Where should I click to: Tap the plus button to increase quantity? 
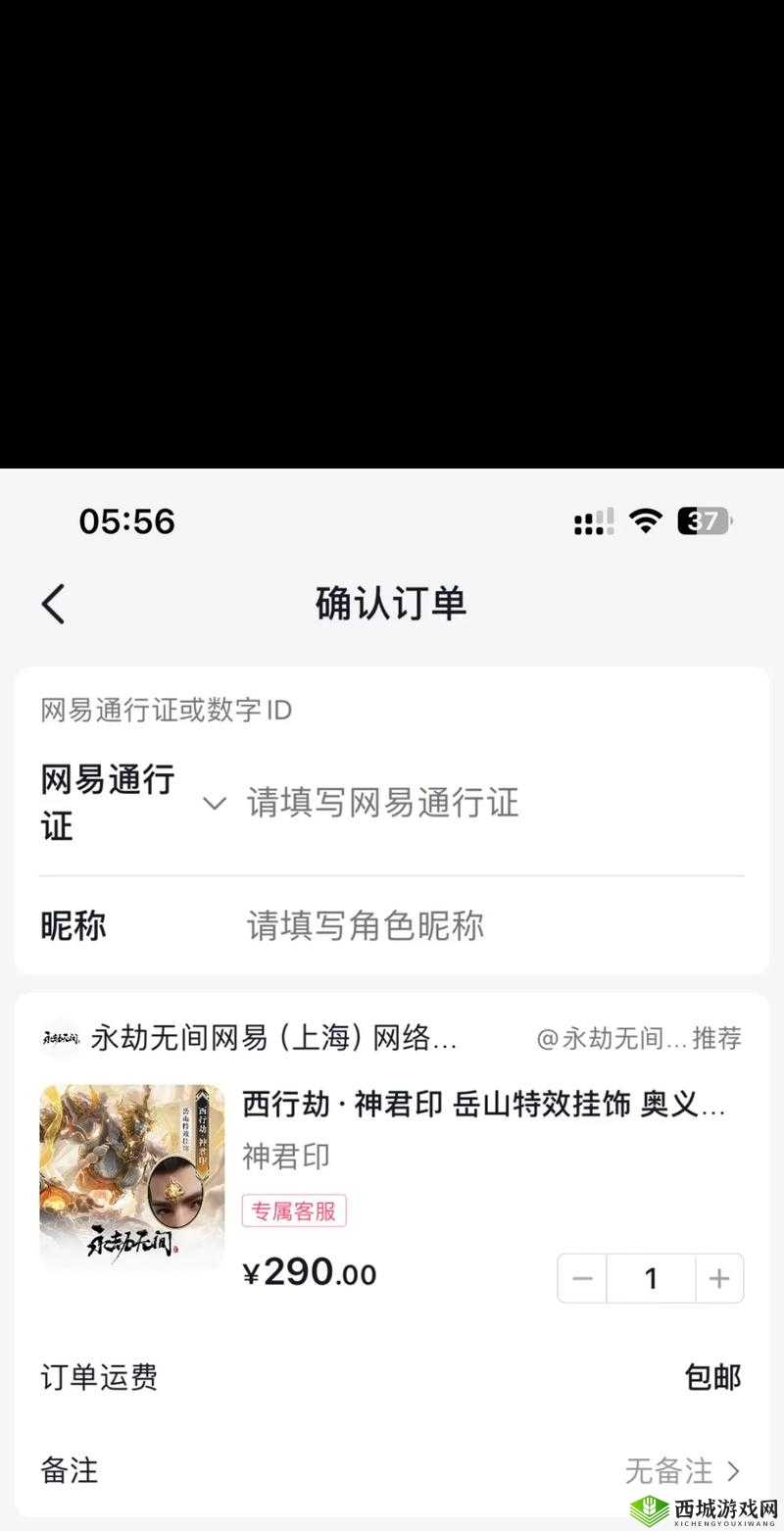click(x=719, y=1278)
